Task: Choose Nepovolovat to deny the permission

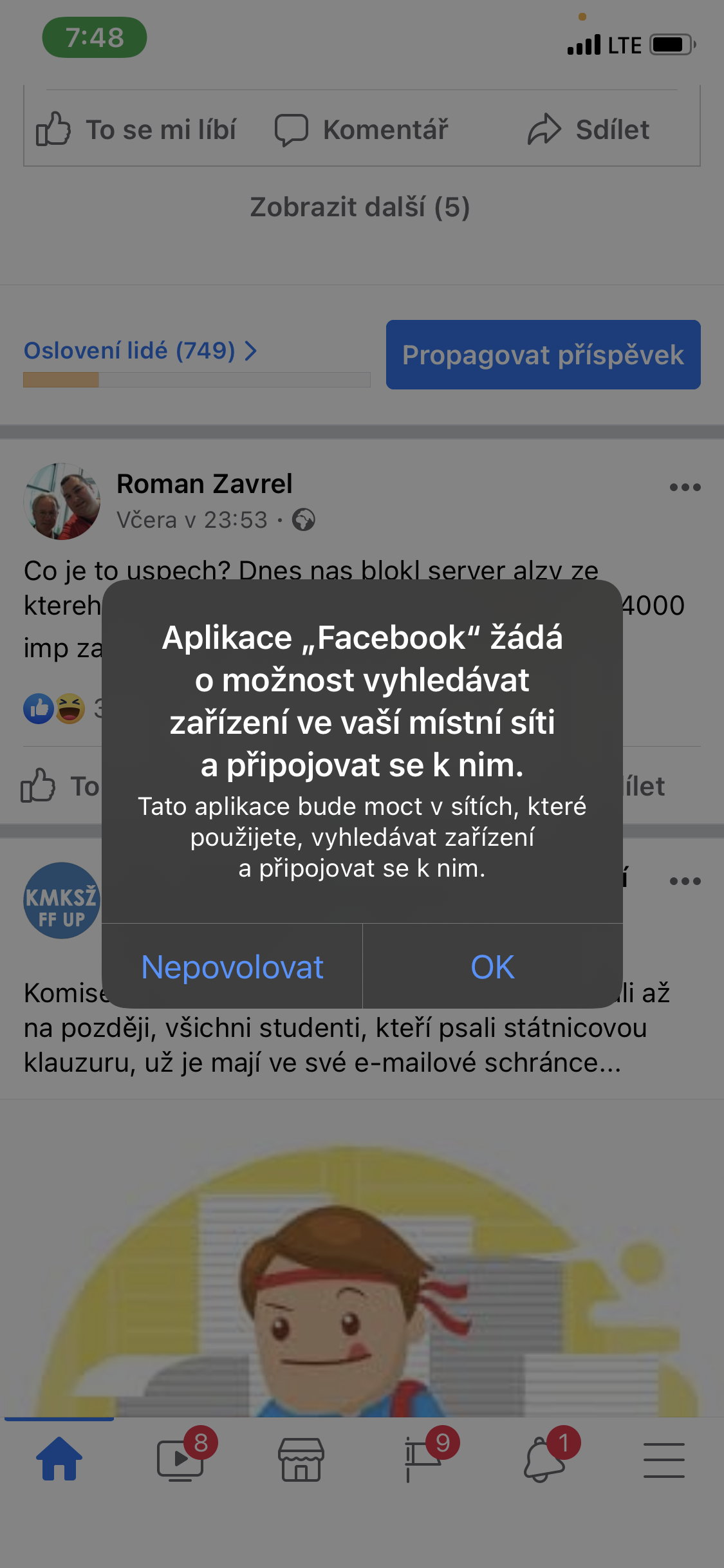Action: 232,967
